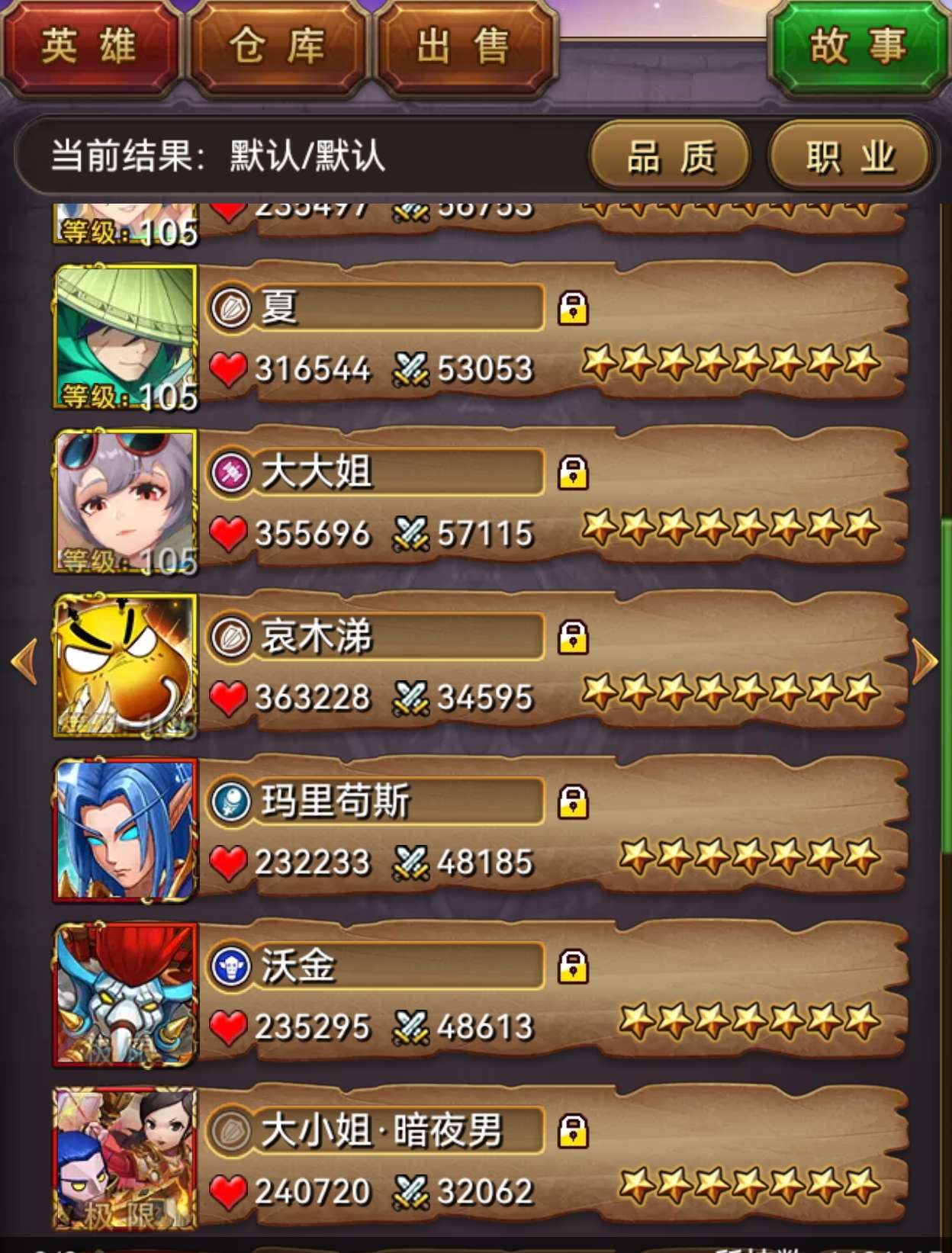The width and height of the screenshot is (952, 1253).
Task: Toggle the lock icon for 夏
Action: pos(573,309)
